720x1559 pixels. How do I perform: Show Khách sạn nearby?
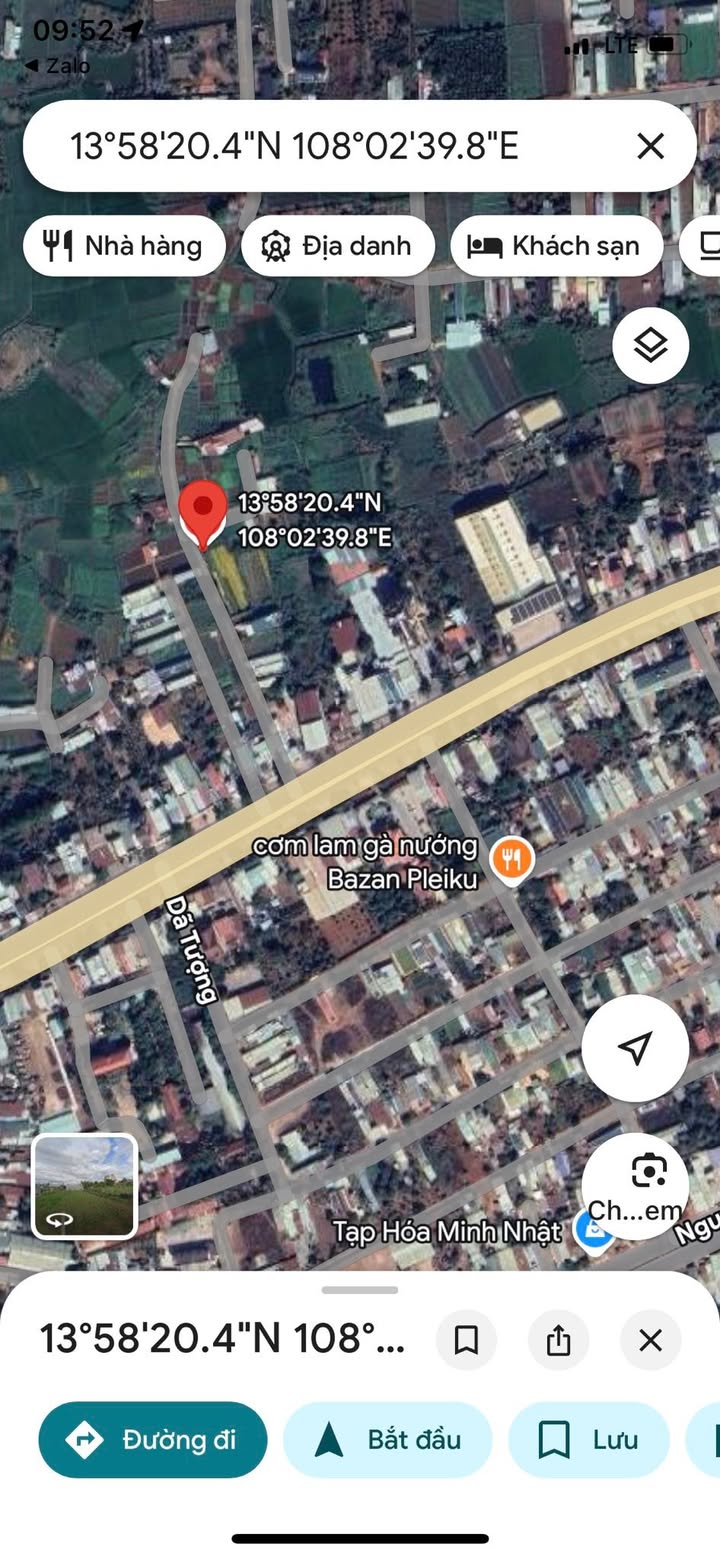[x=556, y=246]
